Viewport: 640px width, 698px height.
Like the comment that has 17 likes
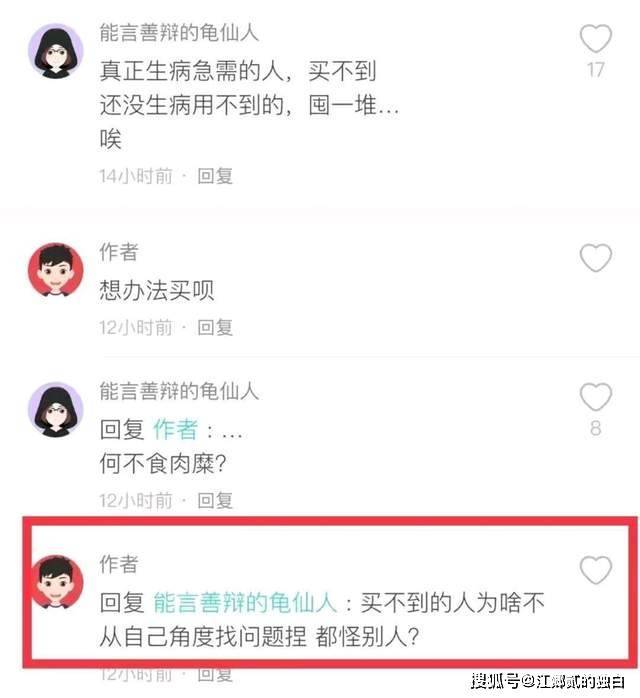pyautogui.click(x=596, y=40)
